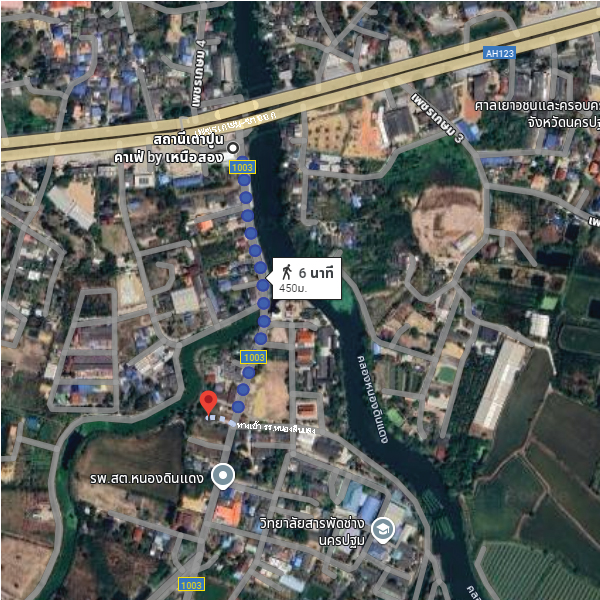The image size is (600, 600).
Task: Tap the route starting point circle
Action: point(233,149)
